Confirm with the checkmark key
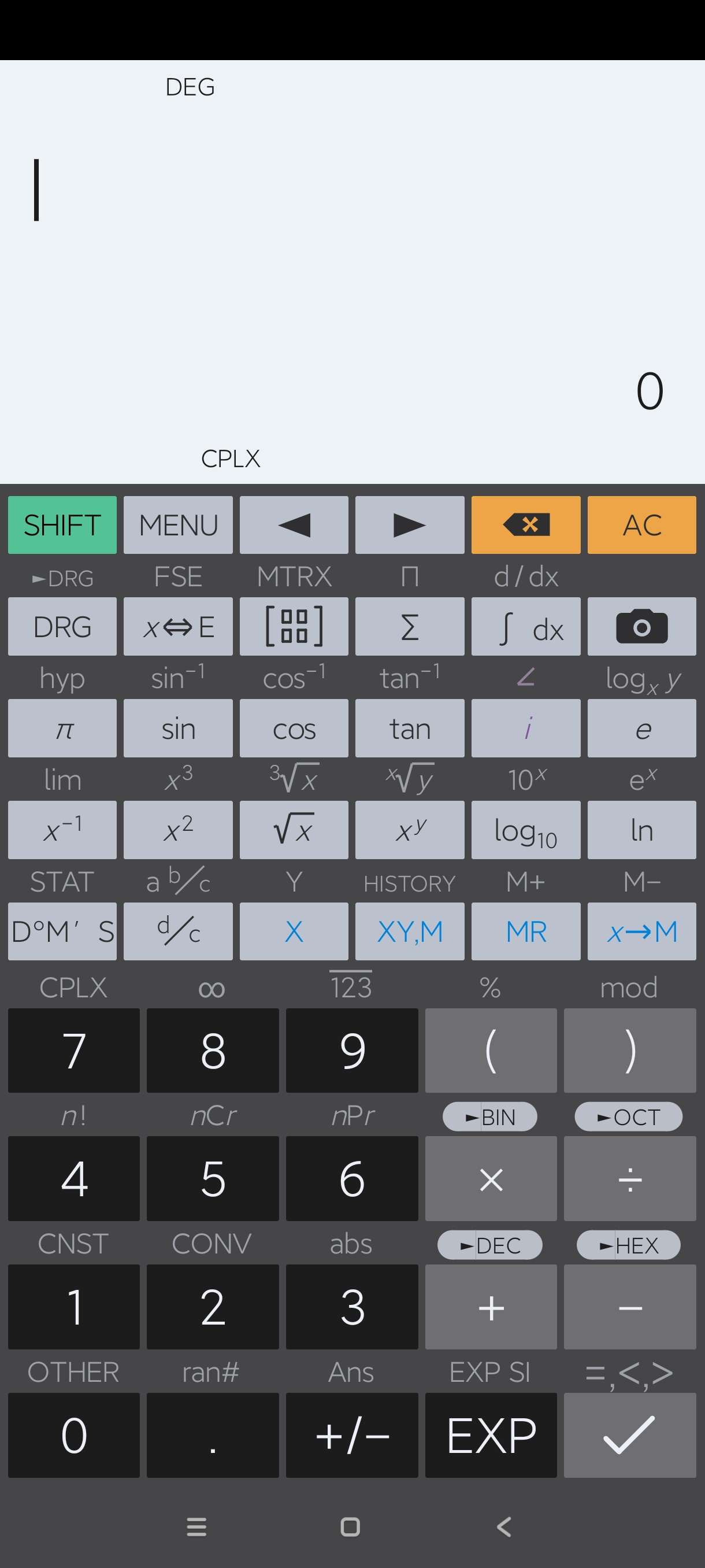This screenshot has height=1568, width=705. (x=629, y=1435)
